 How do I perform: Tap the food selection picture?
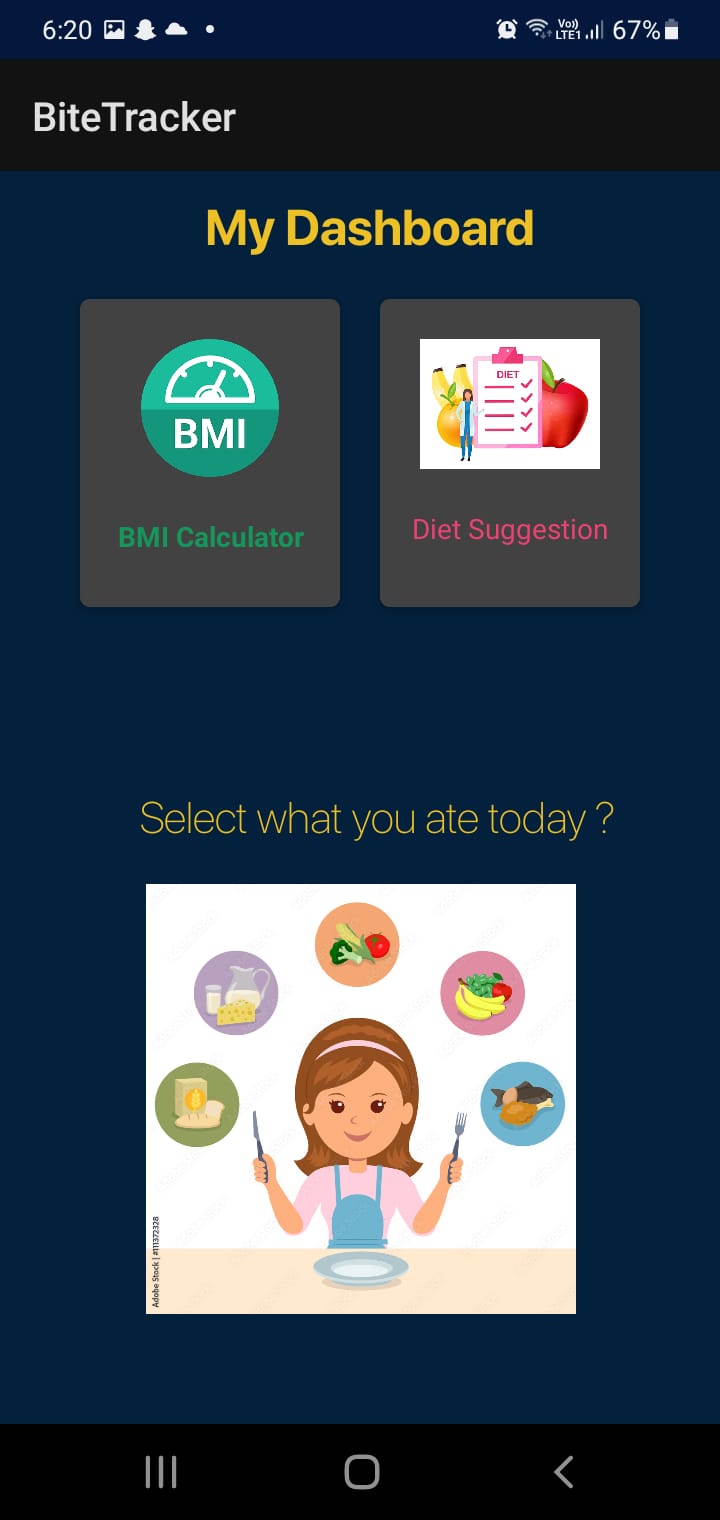pos(361,1098)
